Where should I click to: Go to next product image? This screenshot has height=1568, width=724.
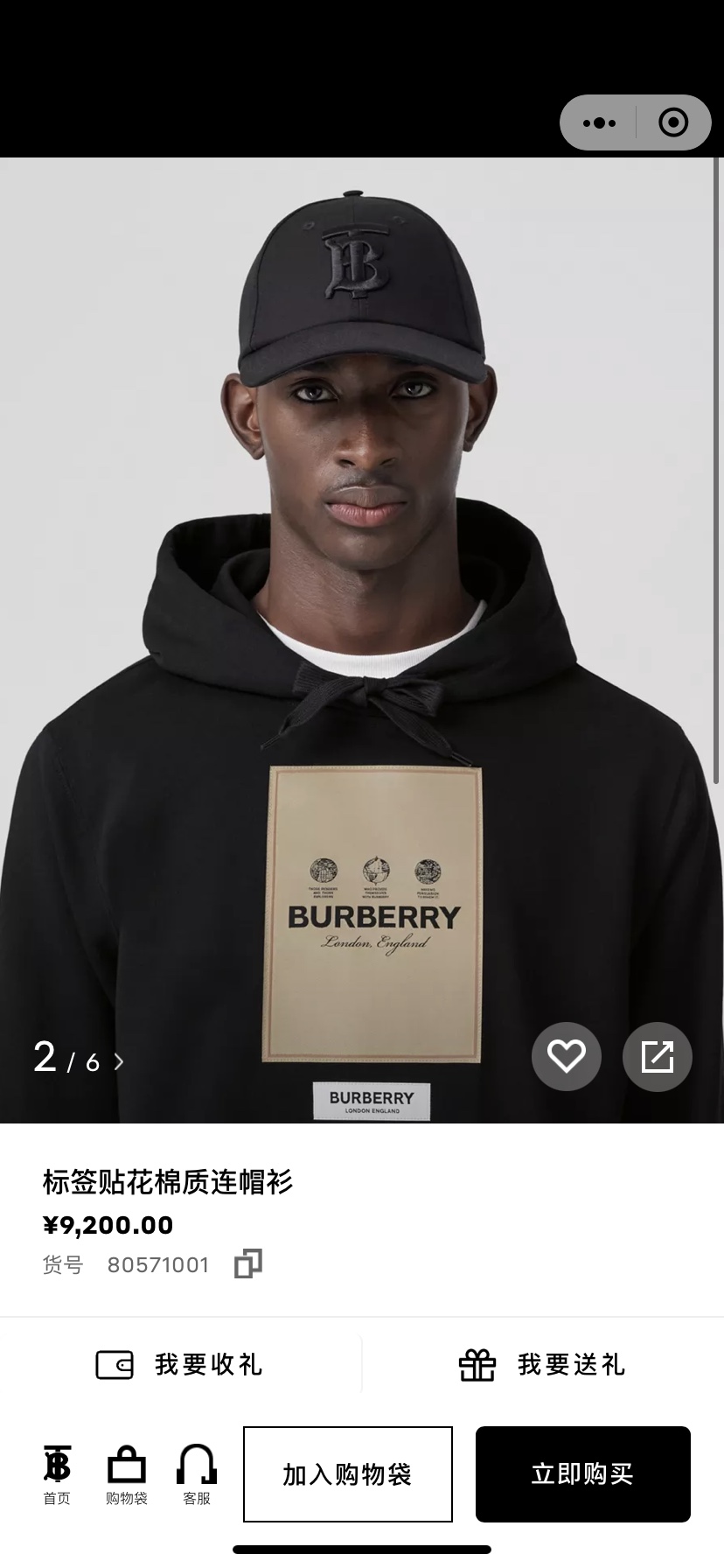(x=119, y=1061)
